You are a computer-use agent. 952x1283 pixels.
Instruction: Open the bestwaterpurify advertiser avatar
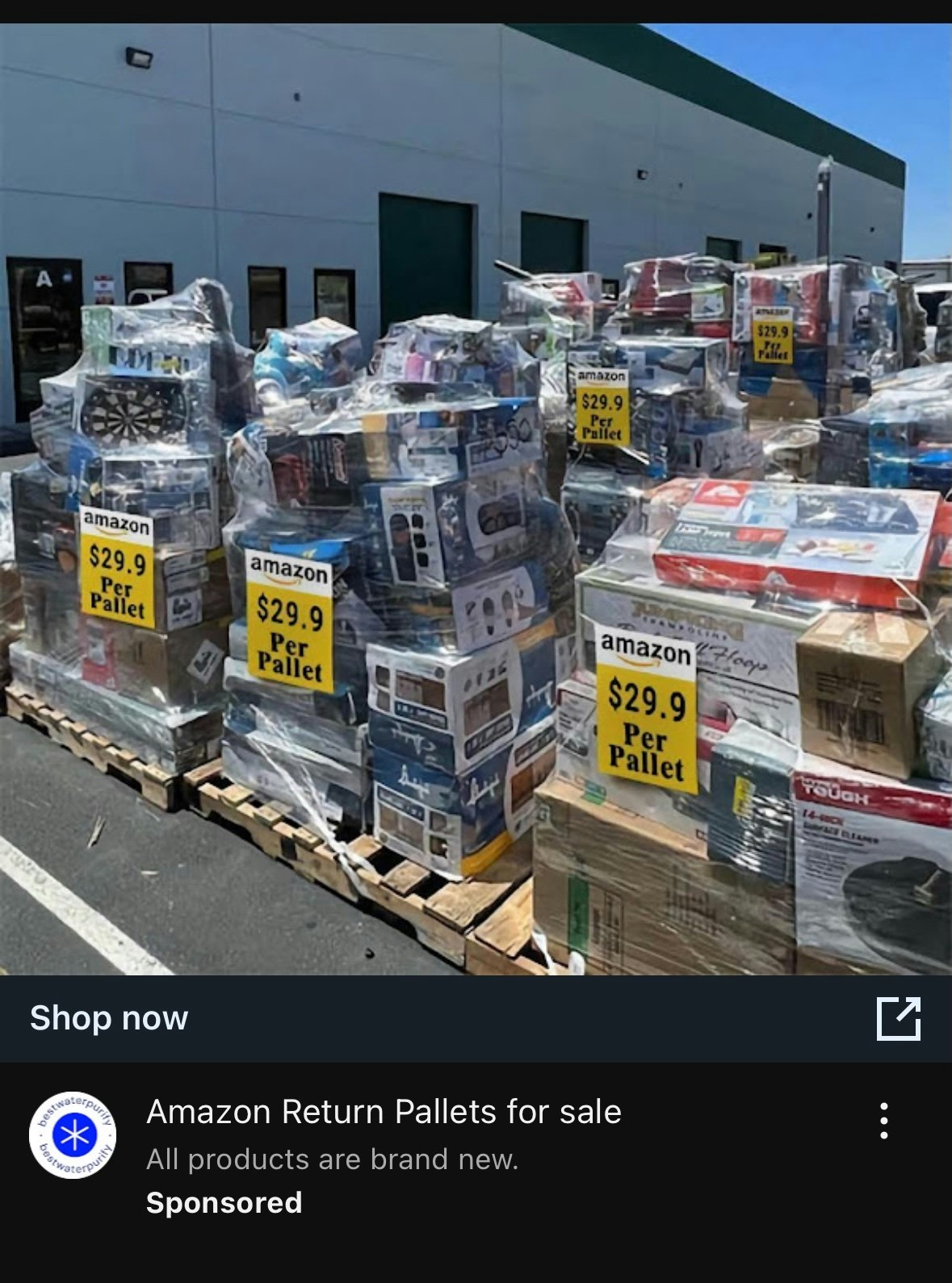point(73,1135)
